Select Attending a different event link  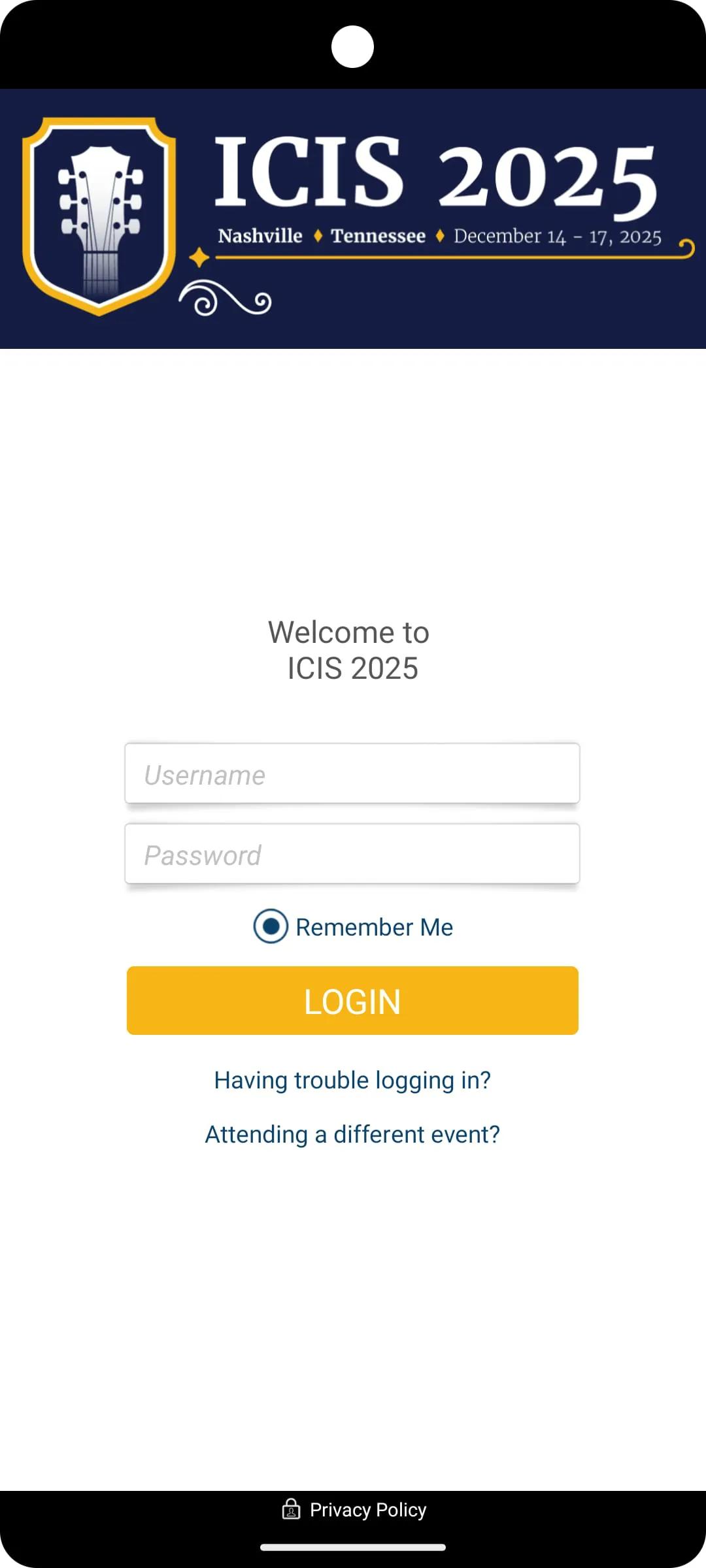352,1135
